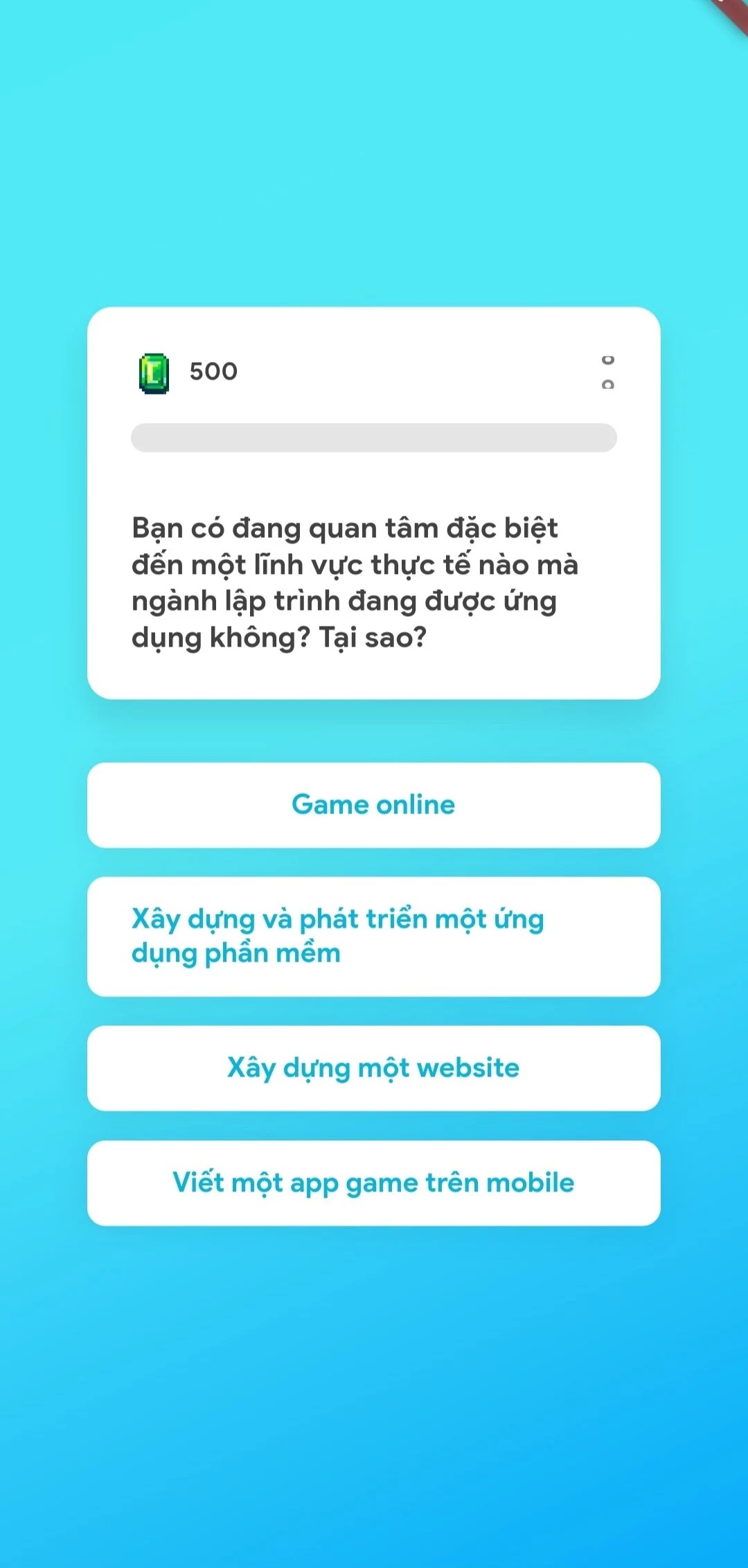Choose Xây dựng và phát triển một ứng dụng phần mềm

click(374, 937)
